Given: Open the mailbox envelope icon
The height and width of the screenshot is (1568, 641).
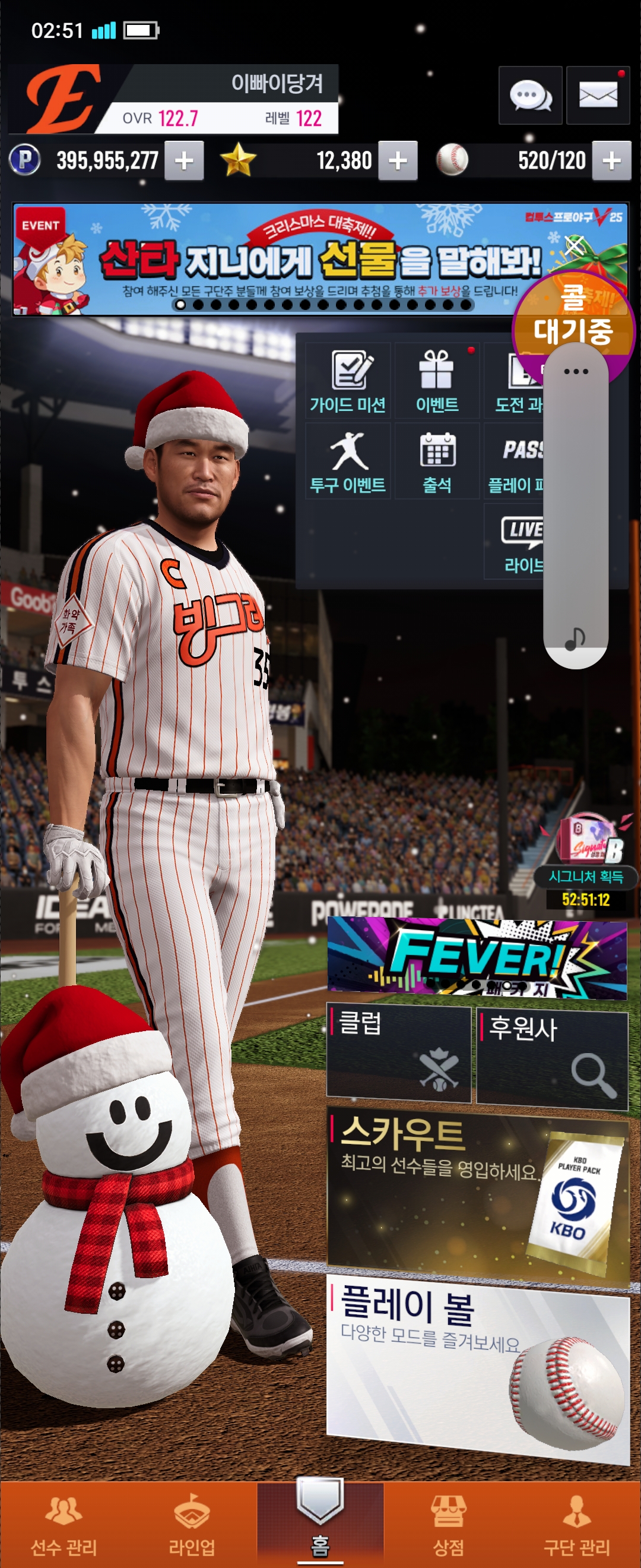Looking at the screenshot, I should point(597,96).
